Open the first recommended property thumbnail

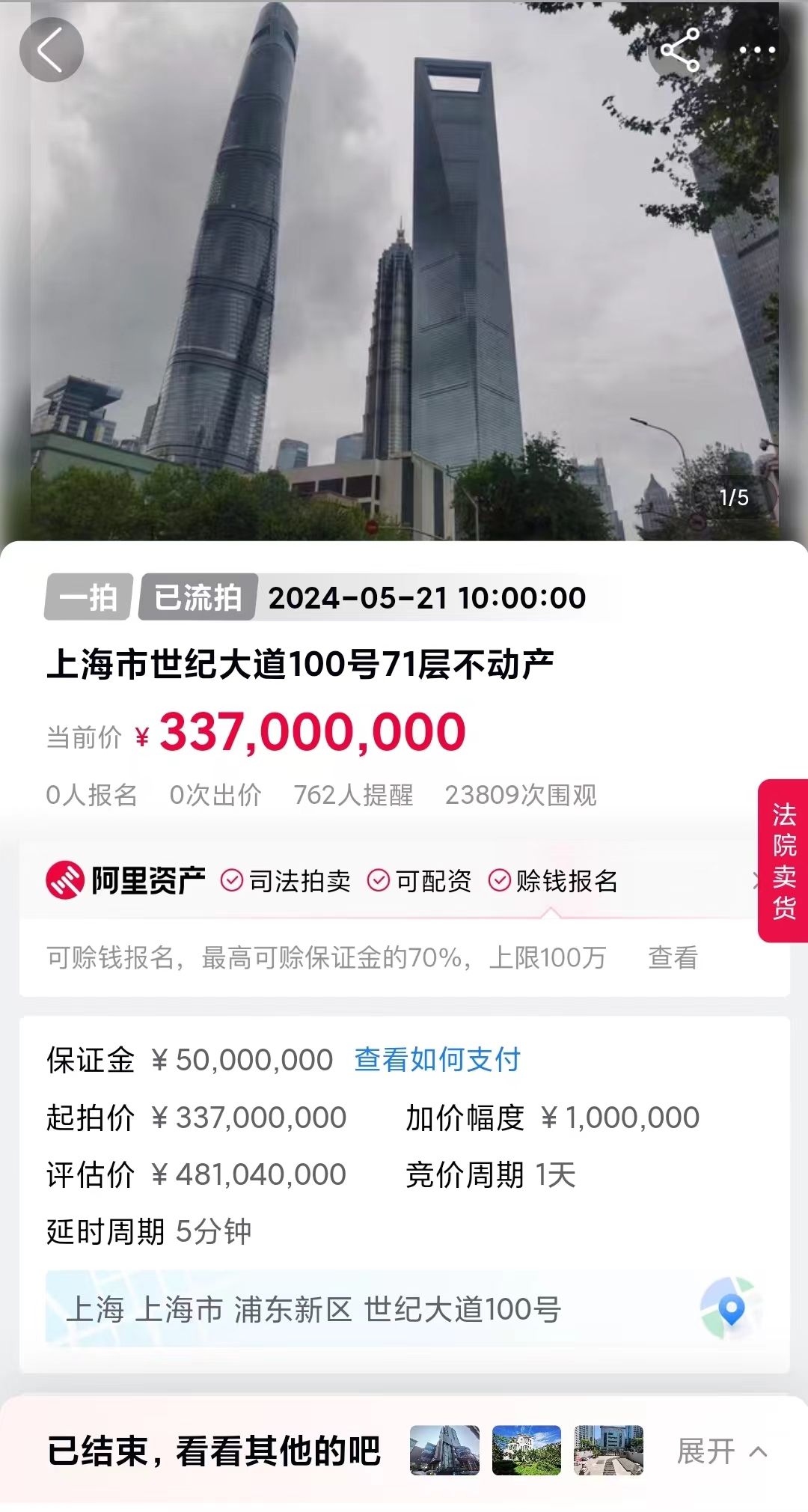tap(444, 1450)
